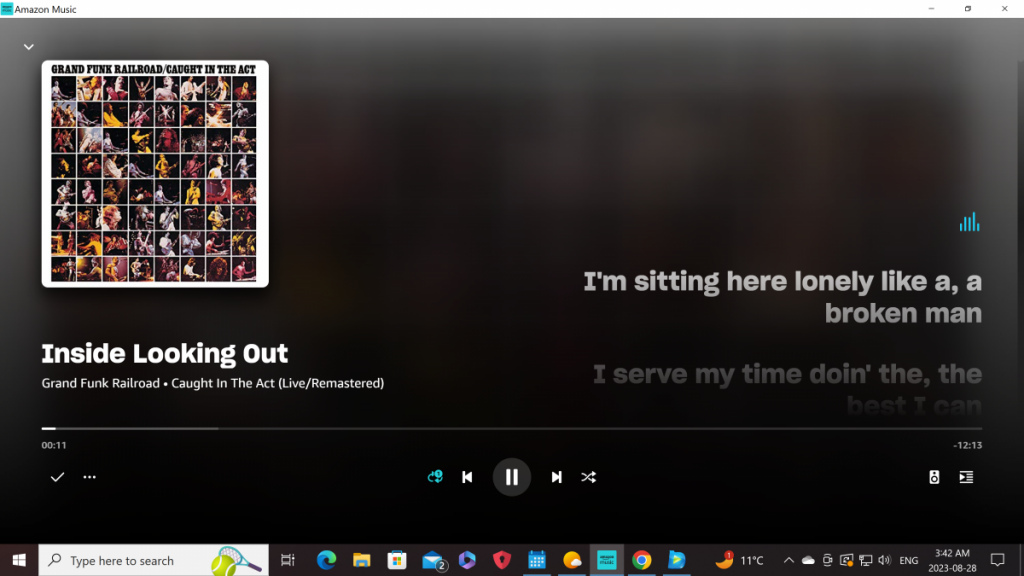Open the Chrome taskbar icon
This screenshot has height=576, width=1024.
click(x=641, y=560)
